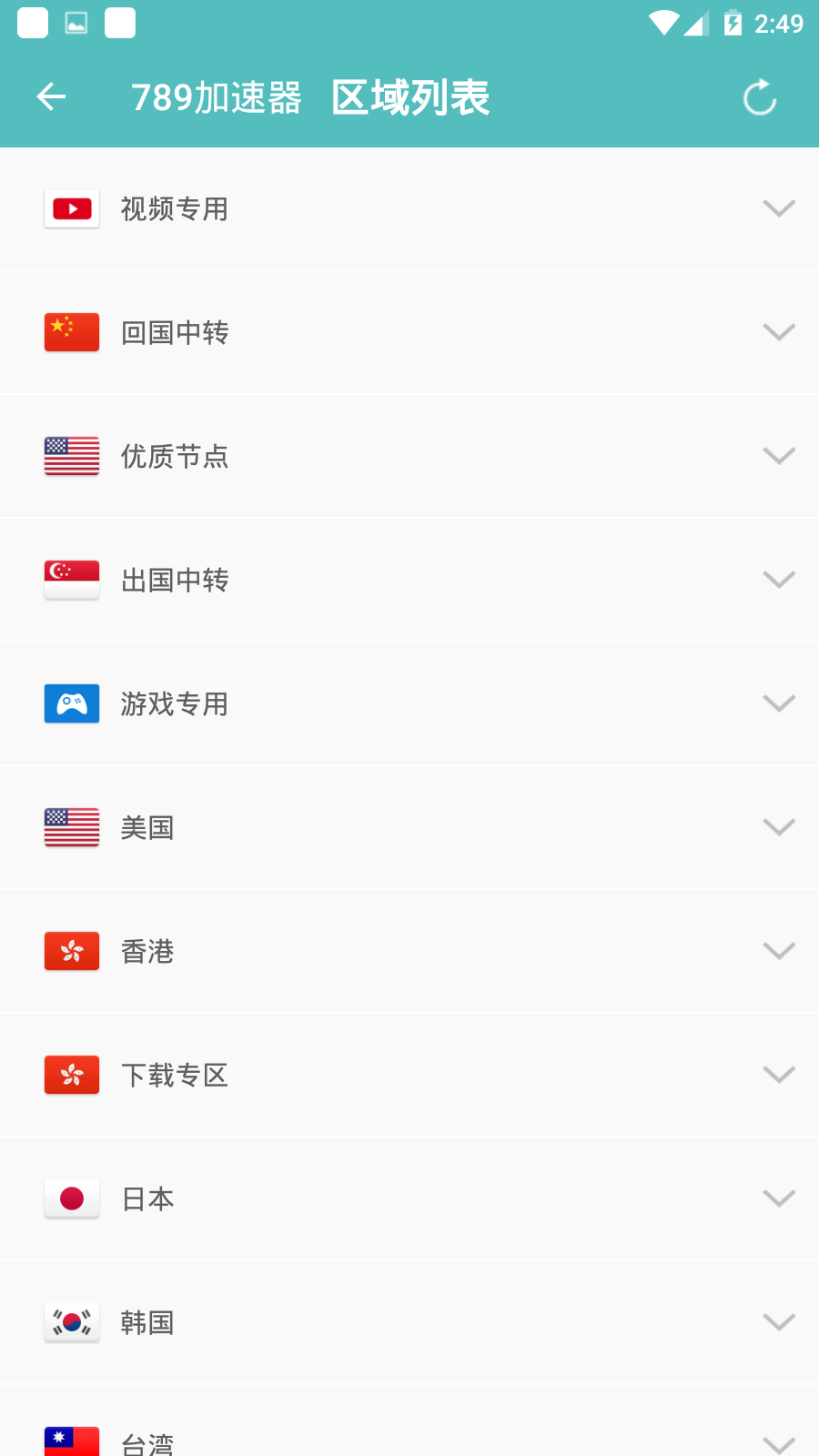Viewport: 819px width, 1456px height.
Task: Tap the China flag beside 回国中转
Action: tap(71, 332)
